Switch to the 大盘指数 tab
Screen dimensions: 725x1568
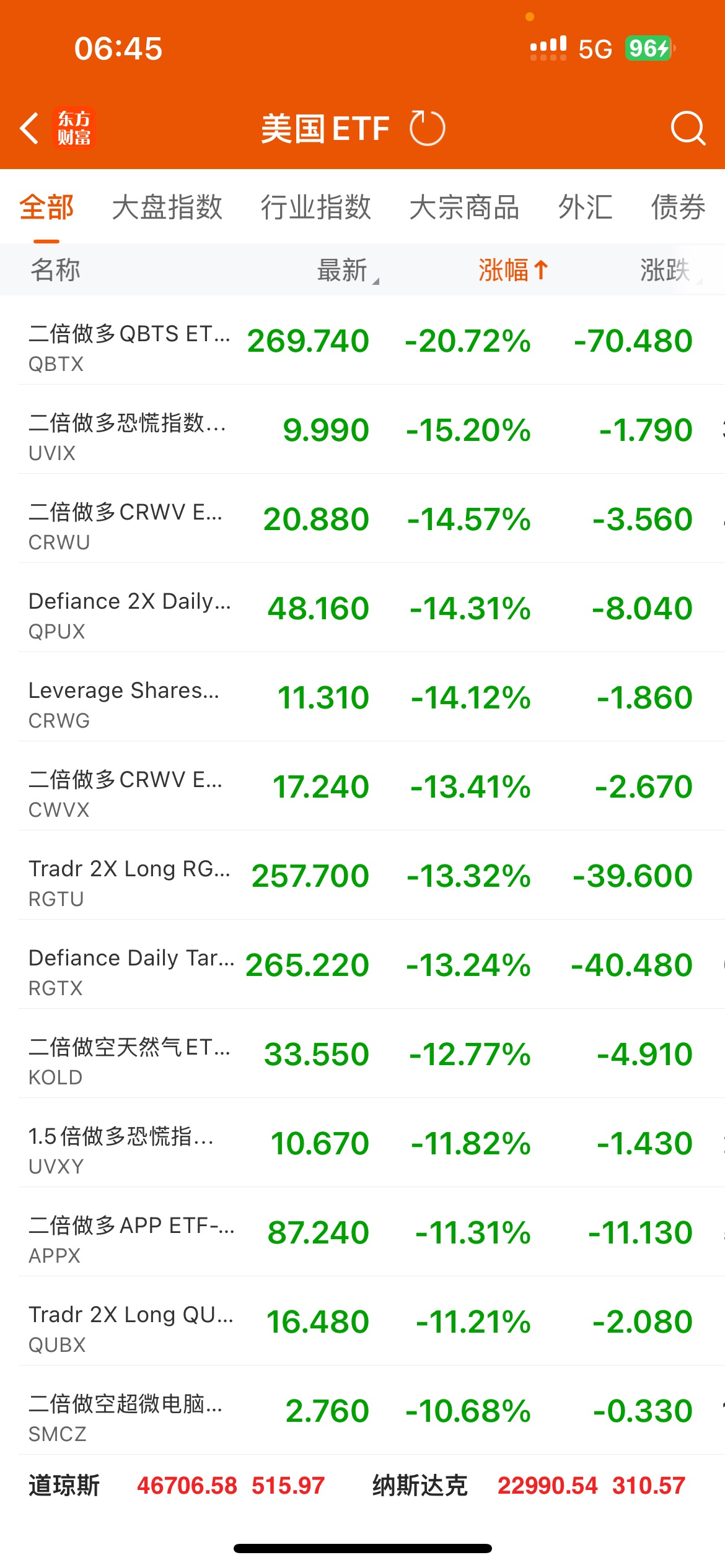[167, 207]
